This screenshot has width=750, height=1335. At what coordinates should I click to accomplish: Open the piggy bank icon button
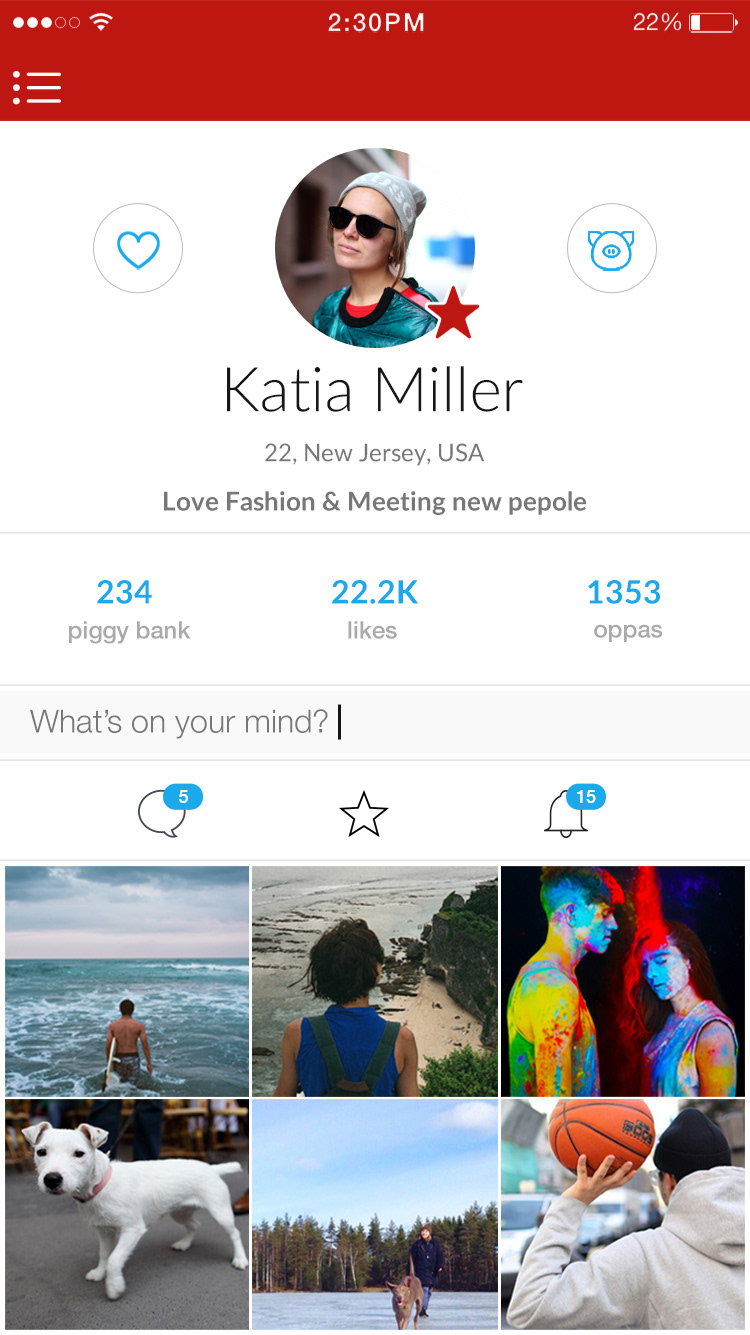click(611, 249)
